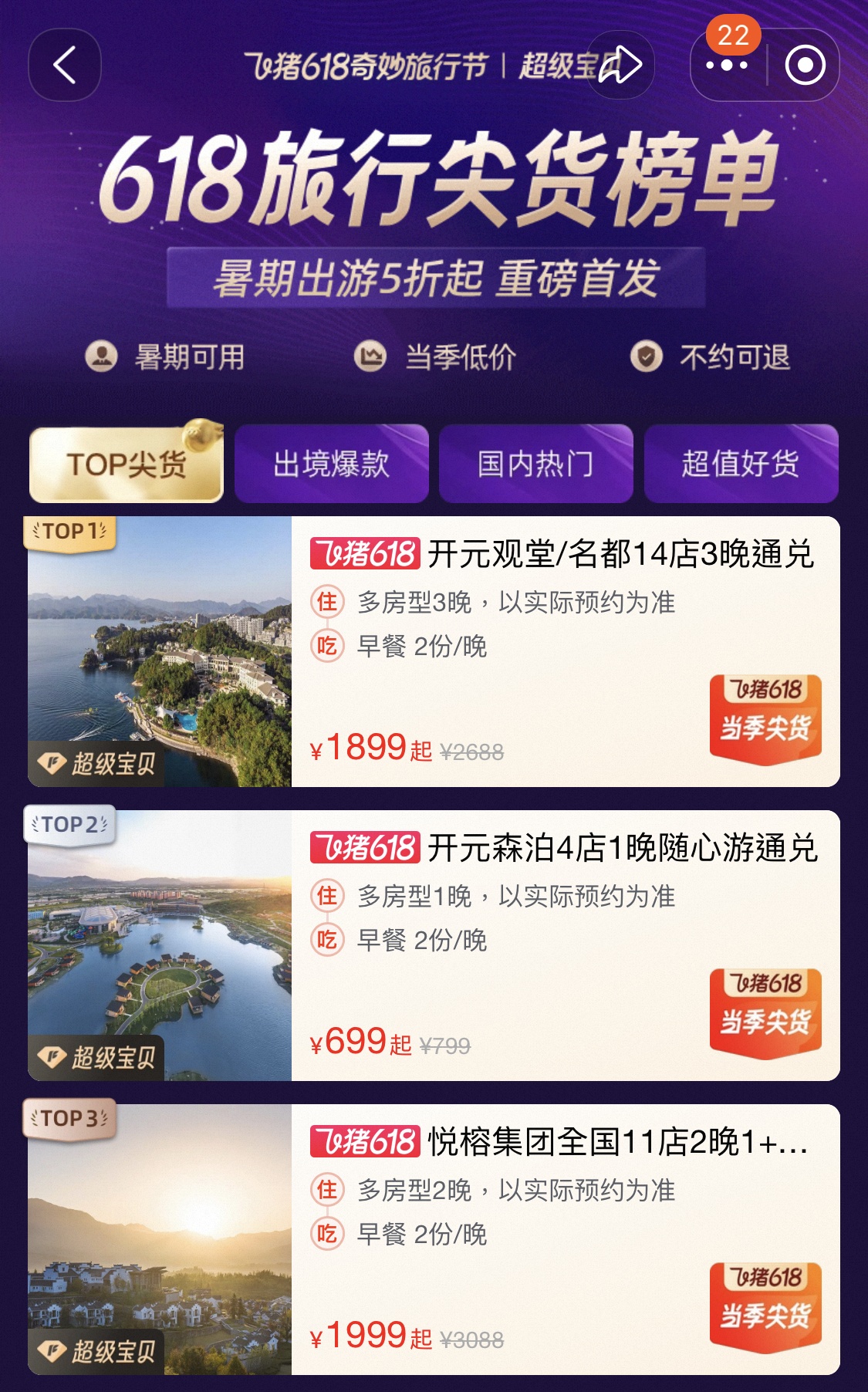868x1392 pixels.
Task: Go back using the top-left arrow
Action: tap(65, 65)
